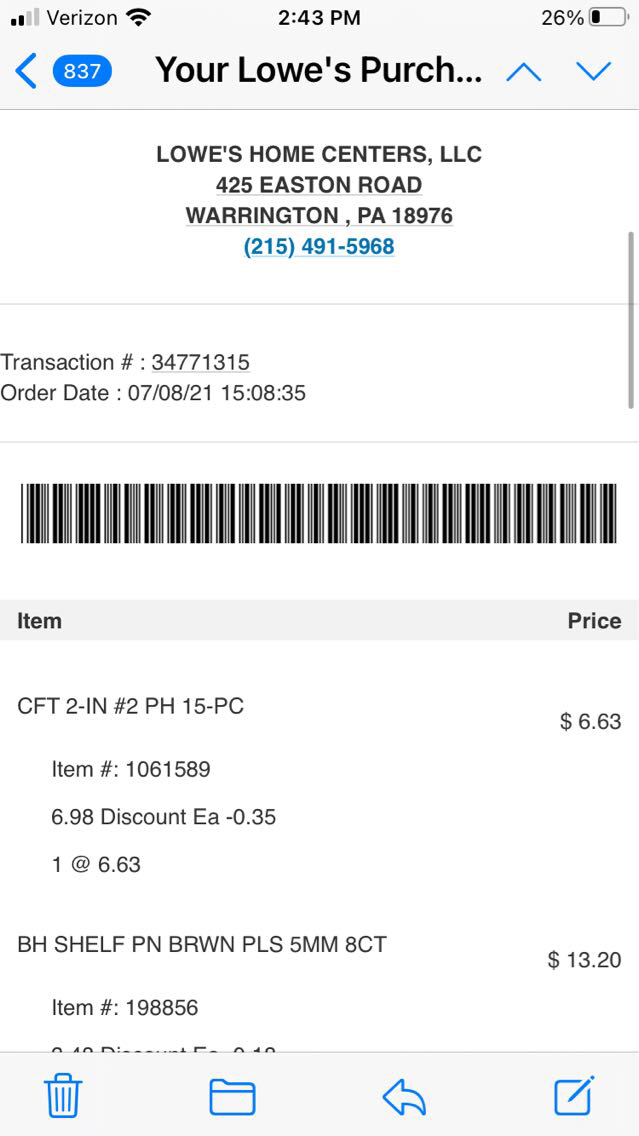The image size is (639, 1136).
Task: Tap transaction number 34771315
Action: click(x=200, y=362)
